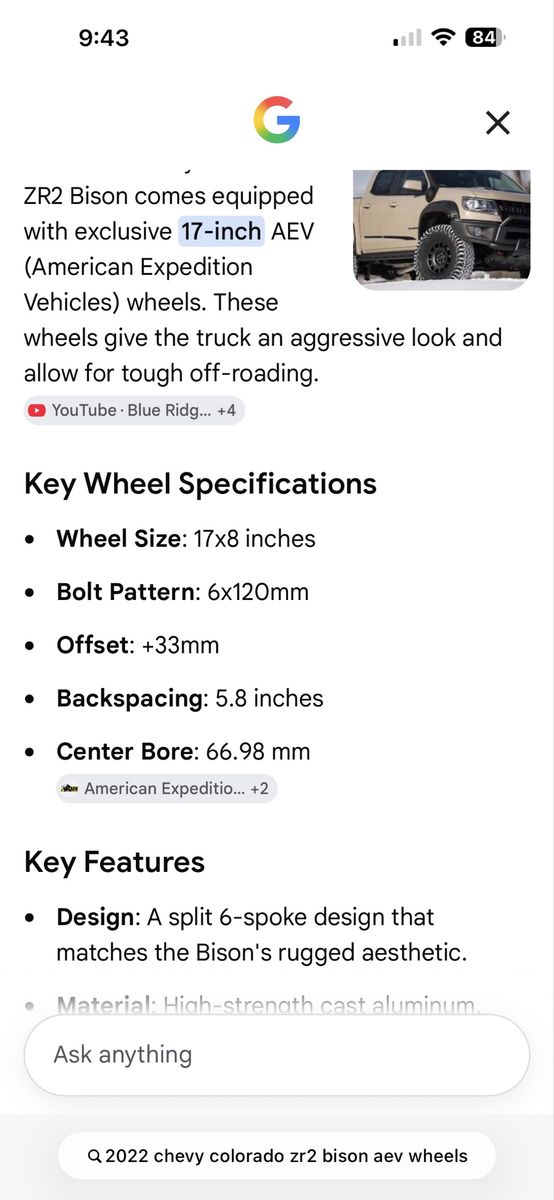554x1200 pixels.
Task: Open the American Expedition source chip
Action: click(166, 788)
